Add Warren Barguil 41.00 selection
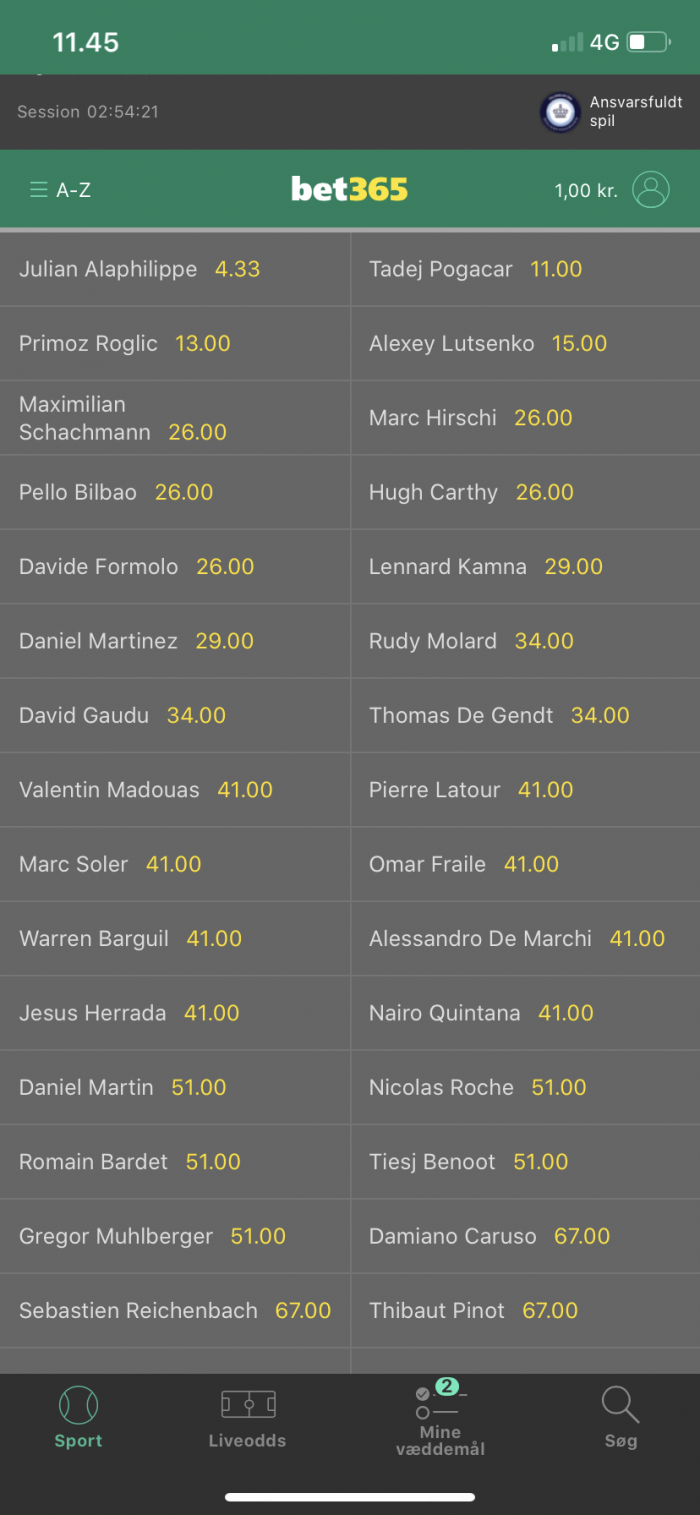 coord(175,938)
